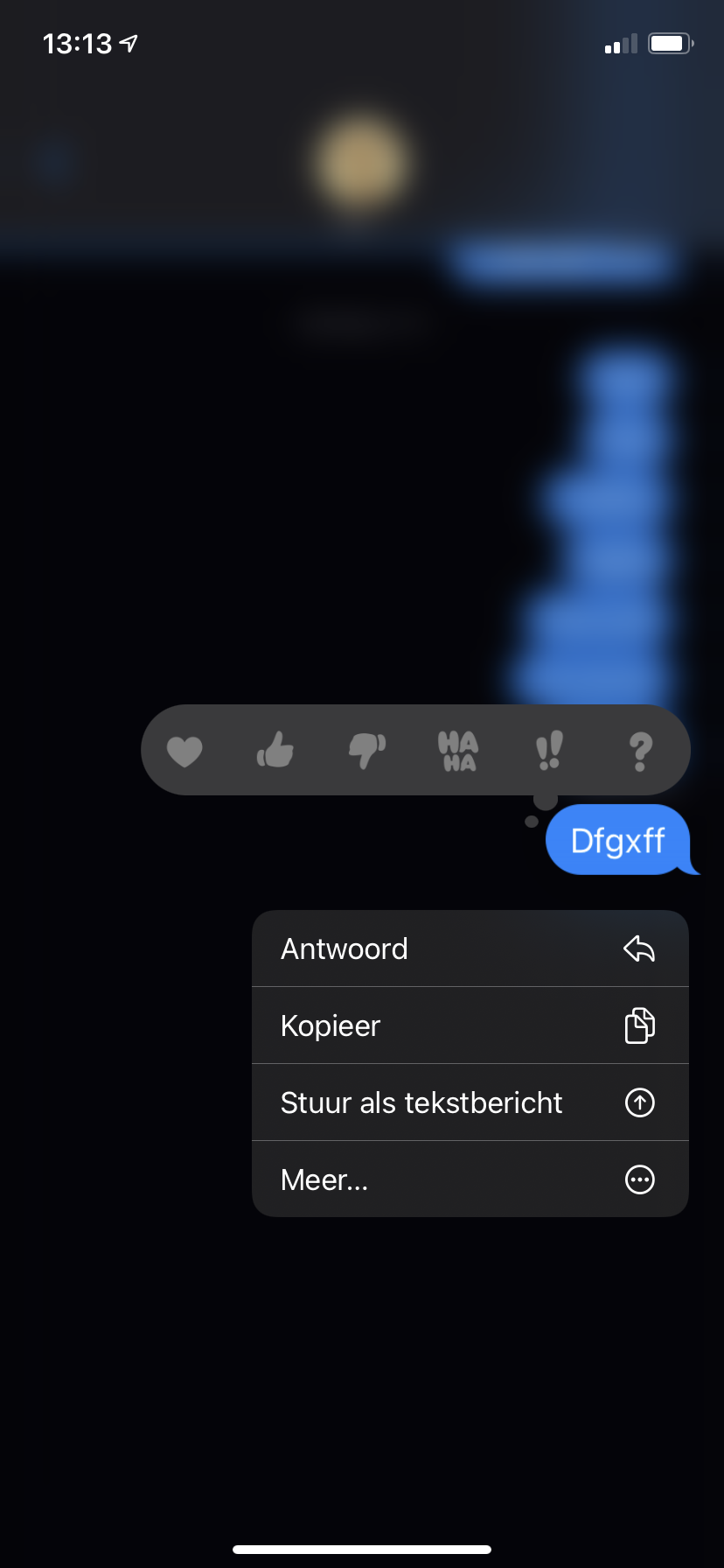Viewport: 724px width, 1568px height.
Task: React with the HA HA tapback
Action: tap(458, 751)
